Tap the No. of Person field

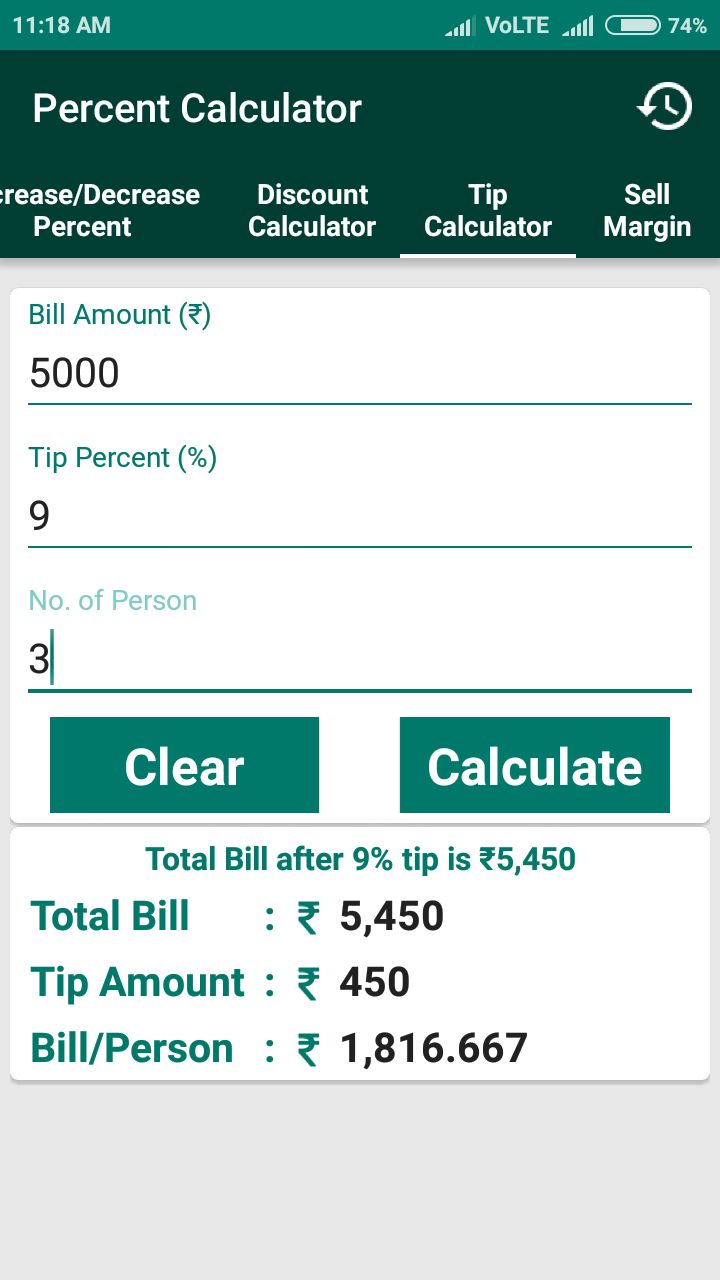click(360, 660)
